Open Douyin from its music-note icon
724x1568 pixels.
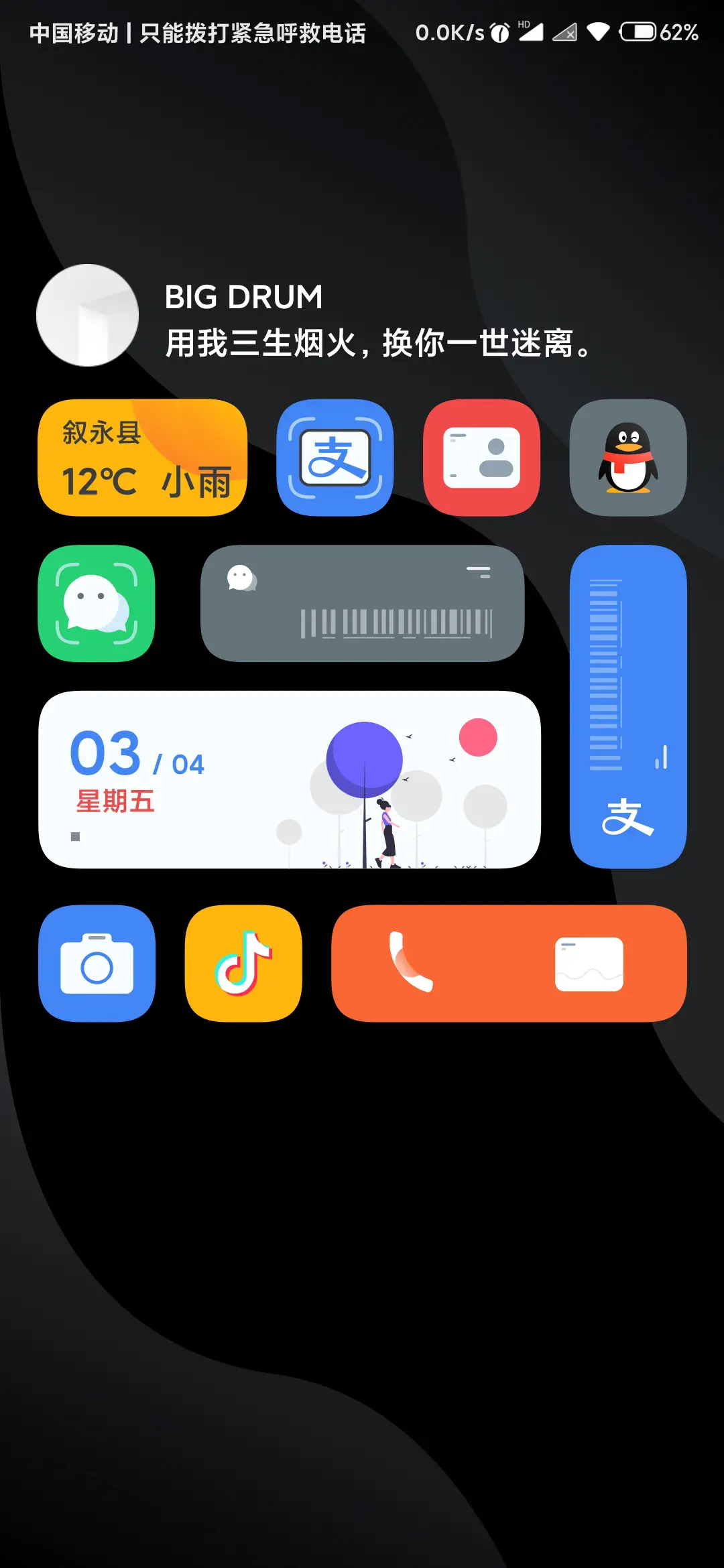pyautogui.click(x=243, y=964)
